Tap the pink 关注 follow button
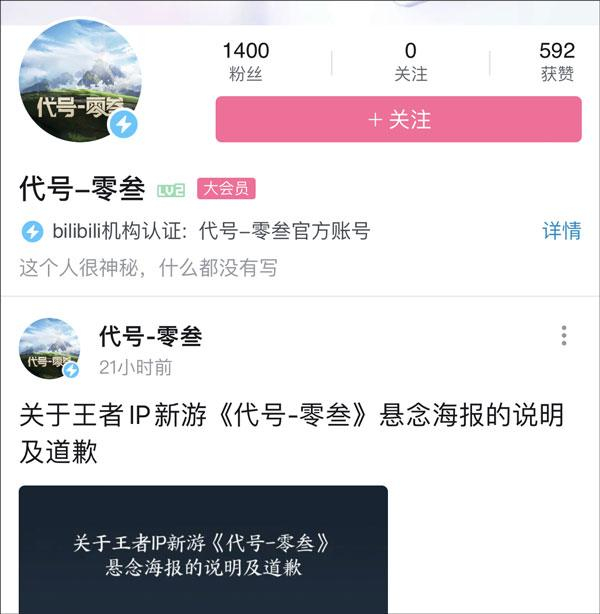Image resolution: width=600 pixels, height=614 pixels. point(398,120)
